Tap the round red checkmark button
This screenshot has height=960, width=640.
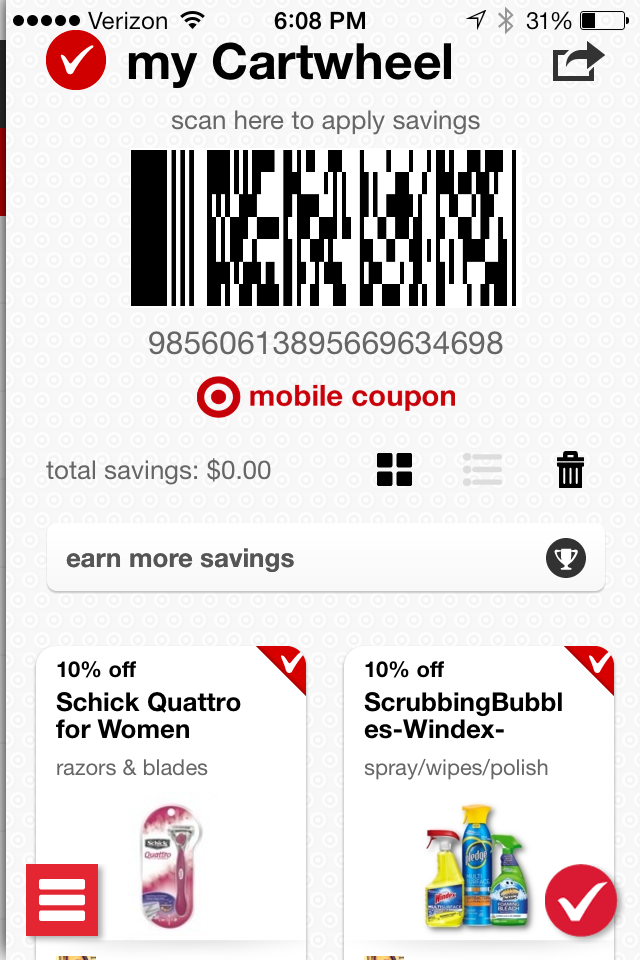pyautogui.click(x=581, y=900)
